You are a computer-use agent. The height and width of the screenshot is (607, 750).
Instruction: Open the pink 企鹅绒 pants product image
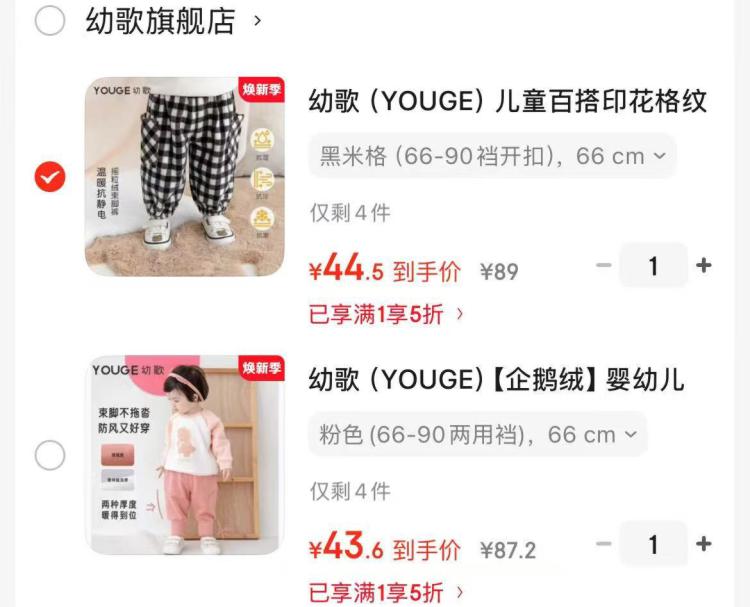185,454
